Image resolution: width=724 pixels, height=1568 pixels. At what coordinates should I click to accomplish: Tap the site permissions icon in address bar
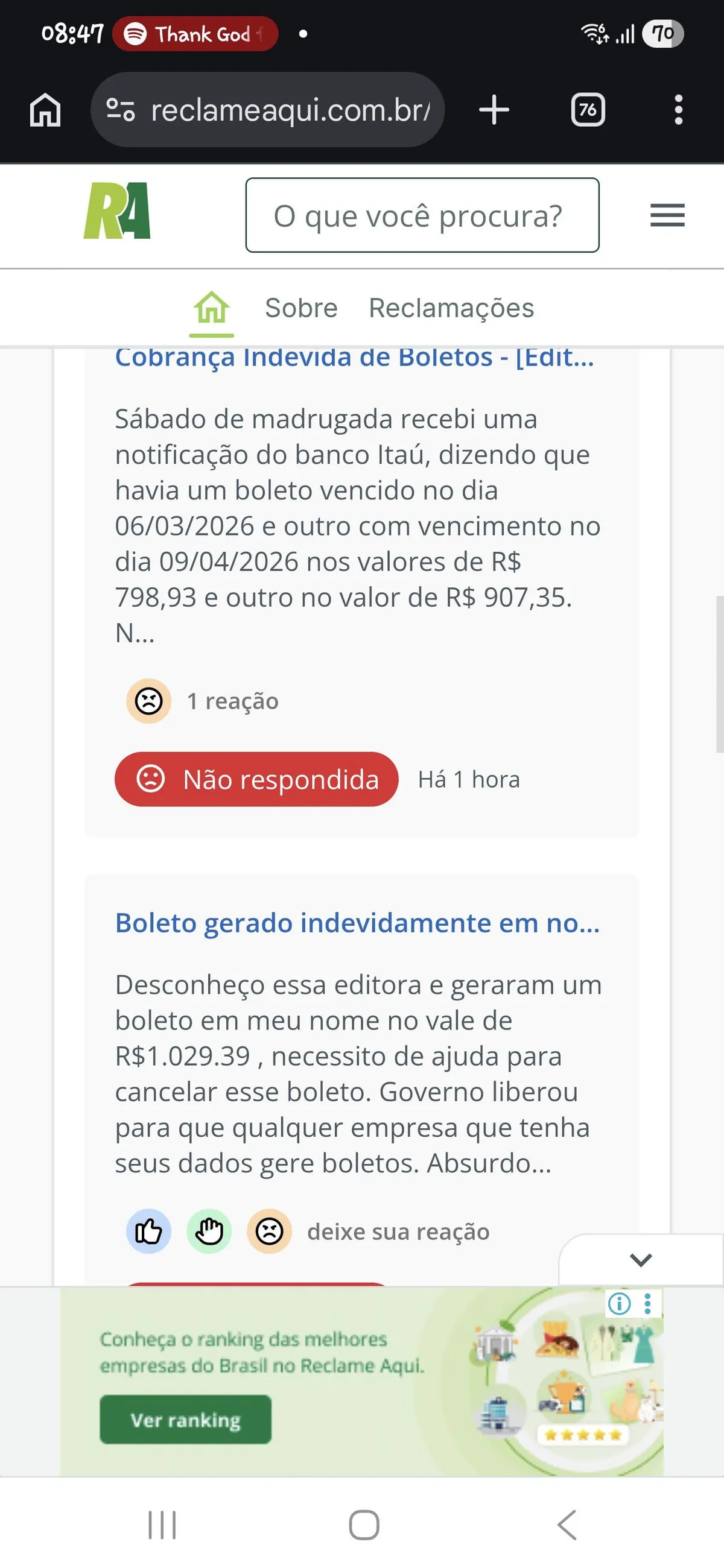click(x=121, y=110)
